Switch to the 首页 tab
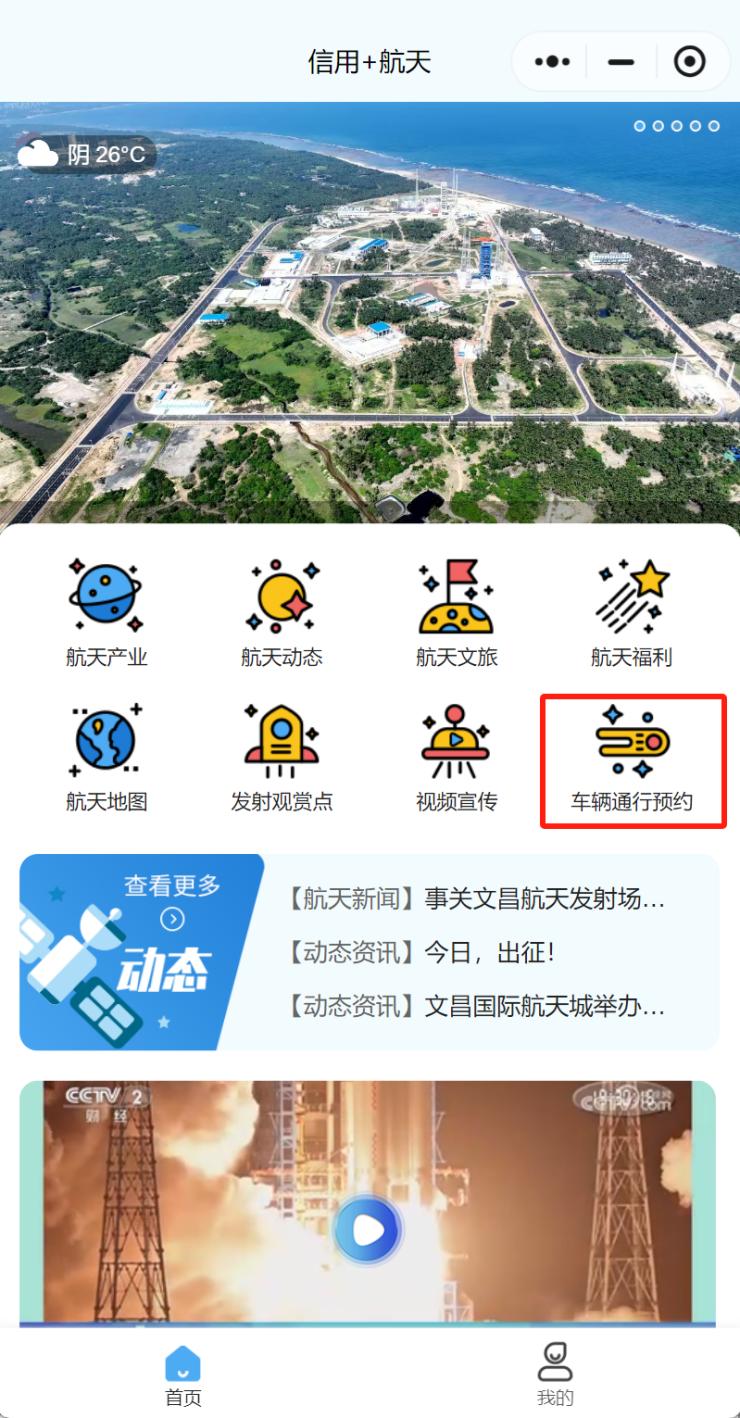 [183, 1375]
